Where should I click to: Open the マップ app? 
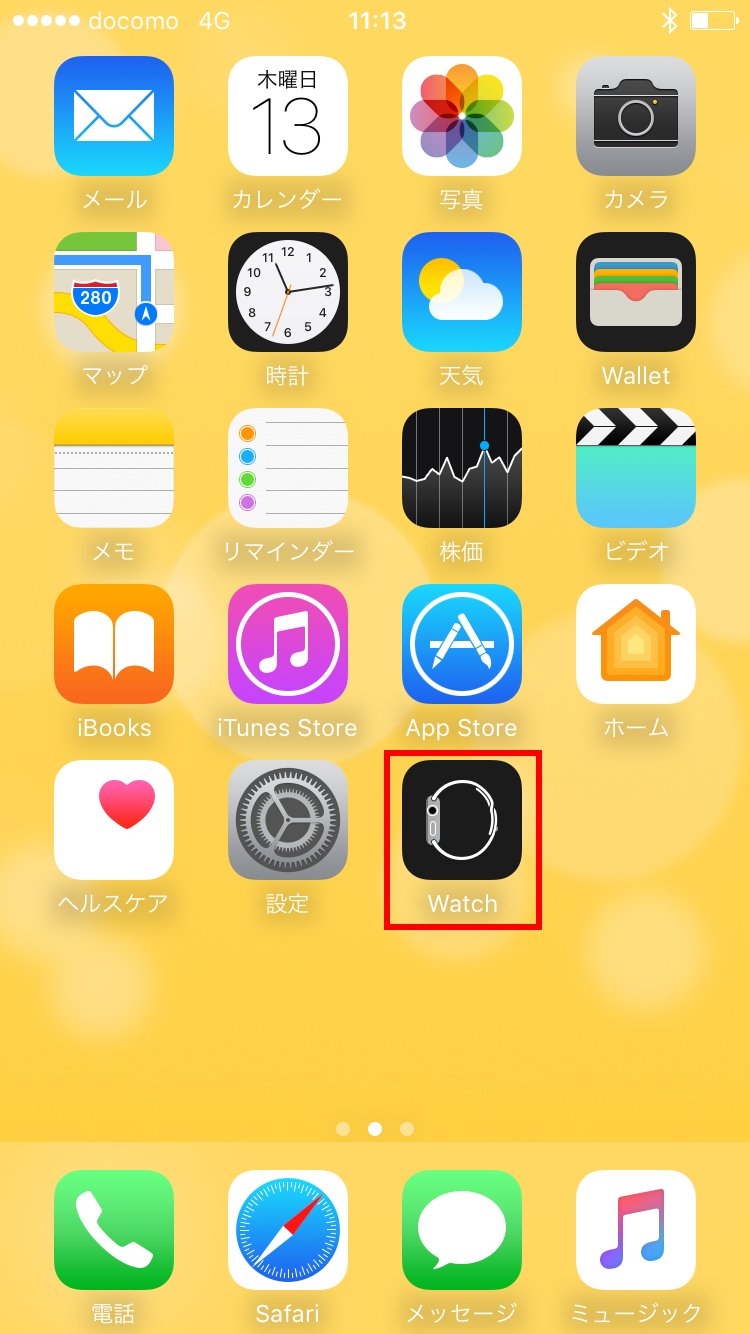pyautogui.click(x=114, y=292)
